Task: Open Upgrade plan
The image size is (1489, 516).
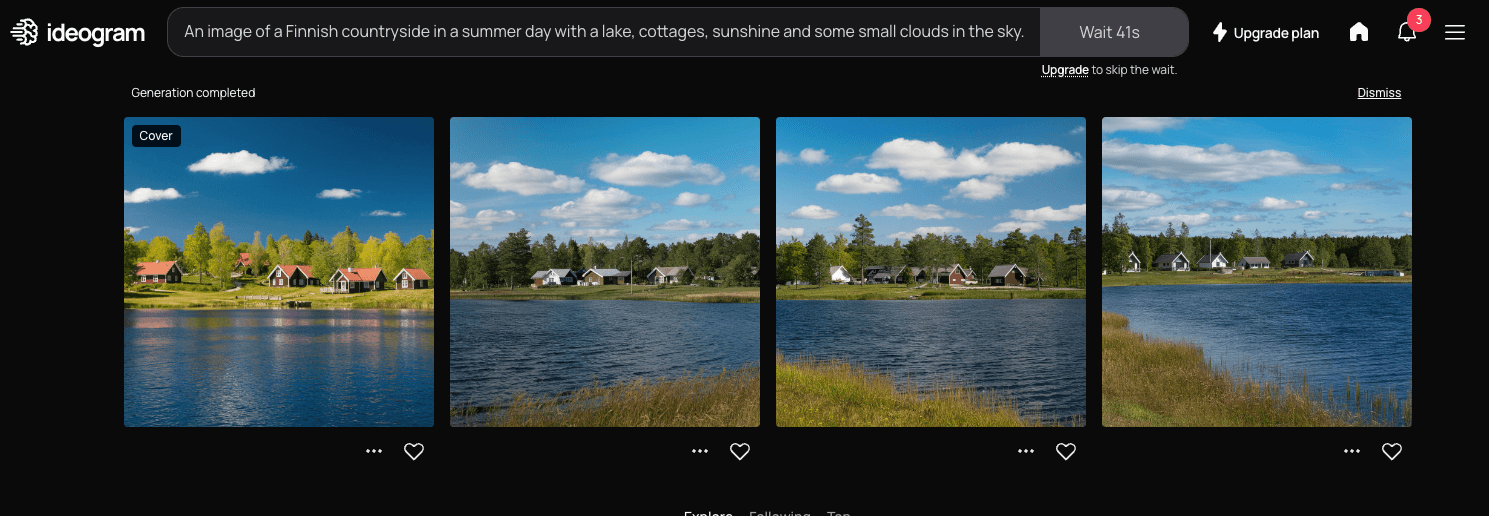Action: 1265,33
